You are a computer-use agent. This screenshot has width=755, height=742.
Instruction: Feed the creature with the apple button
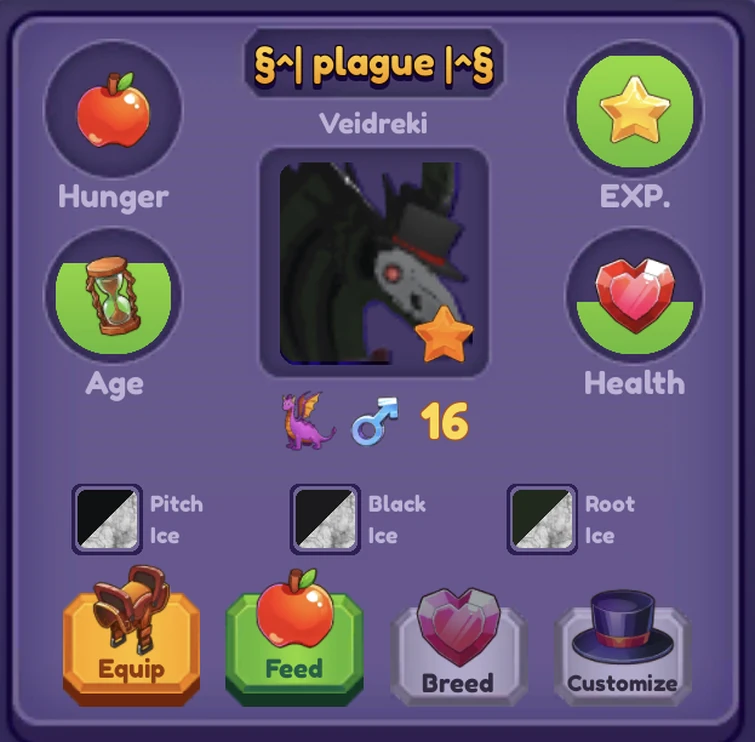coord(294,646)
